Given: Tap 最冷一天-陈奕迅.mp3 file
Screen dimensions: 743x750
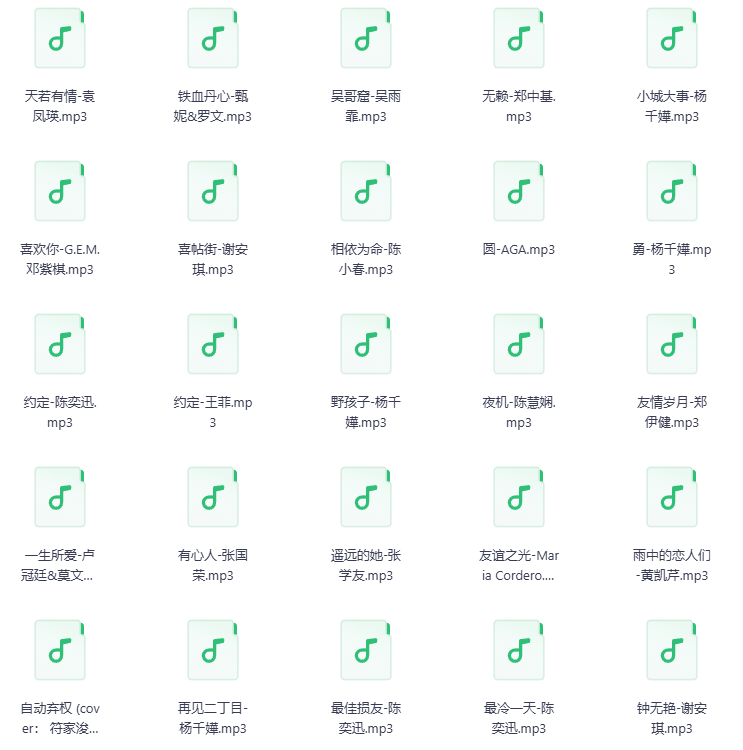Looking at the screenshot, I should click(x=519, y=650).
